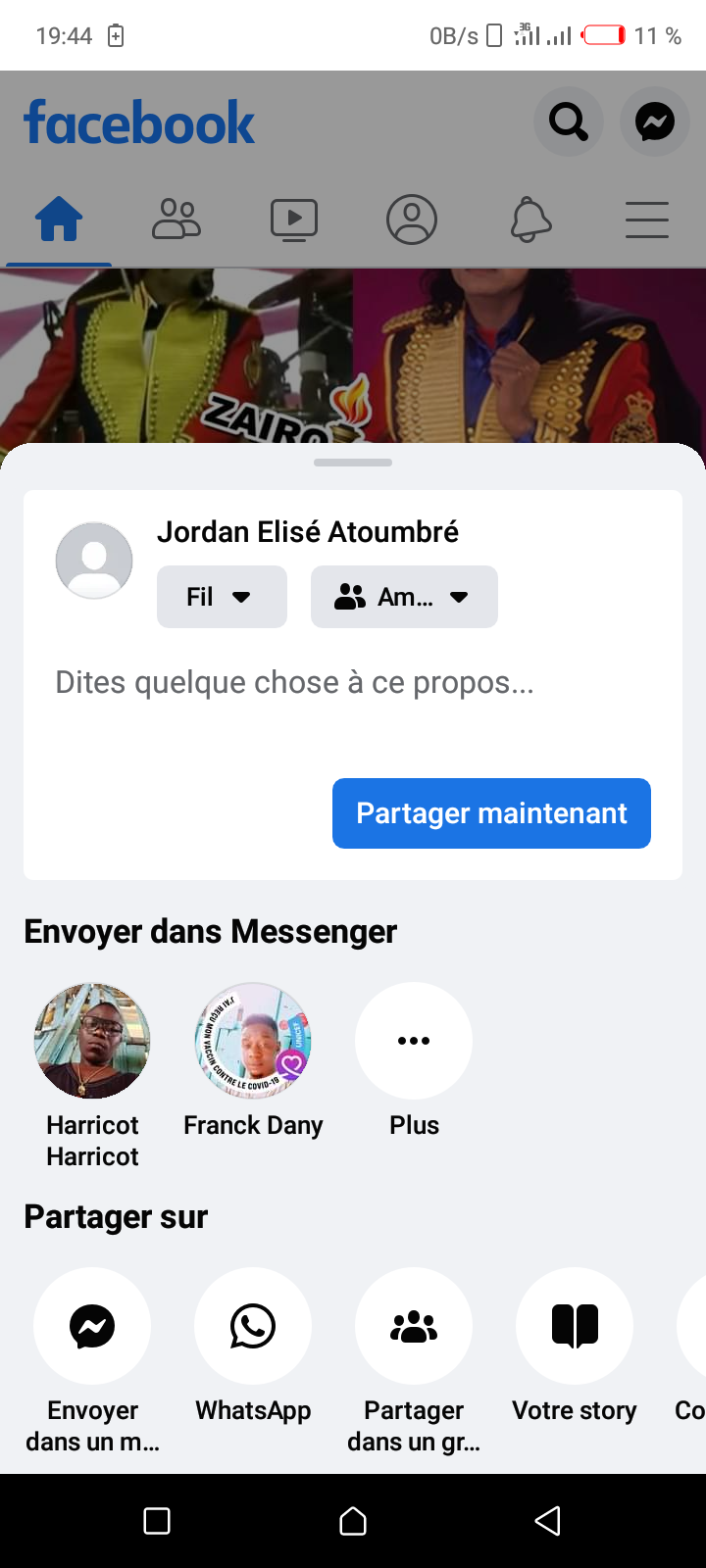Go back with the system back button
This screenshot has height=1568, width=706.
547,1521
